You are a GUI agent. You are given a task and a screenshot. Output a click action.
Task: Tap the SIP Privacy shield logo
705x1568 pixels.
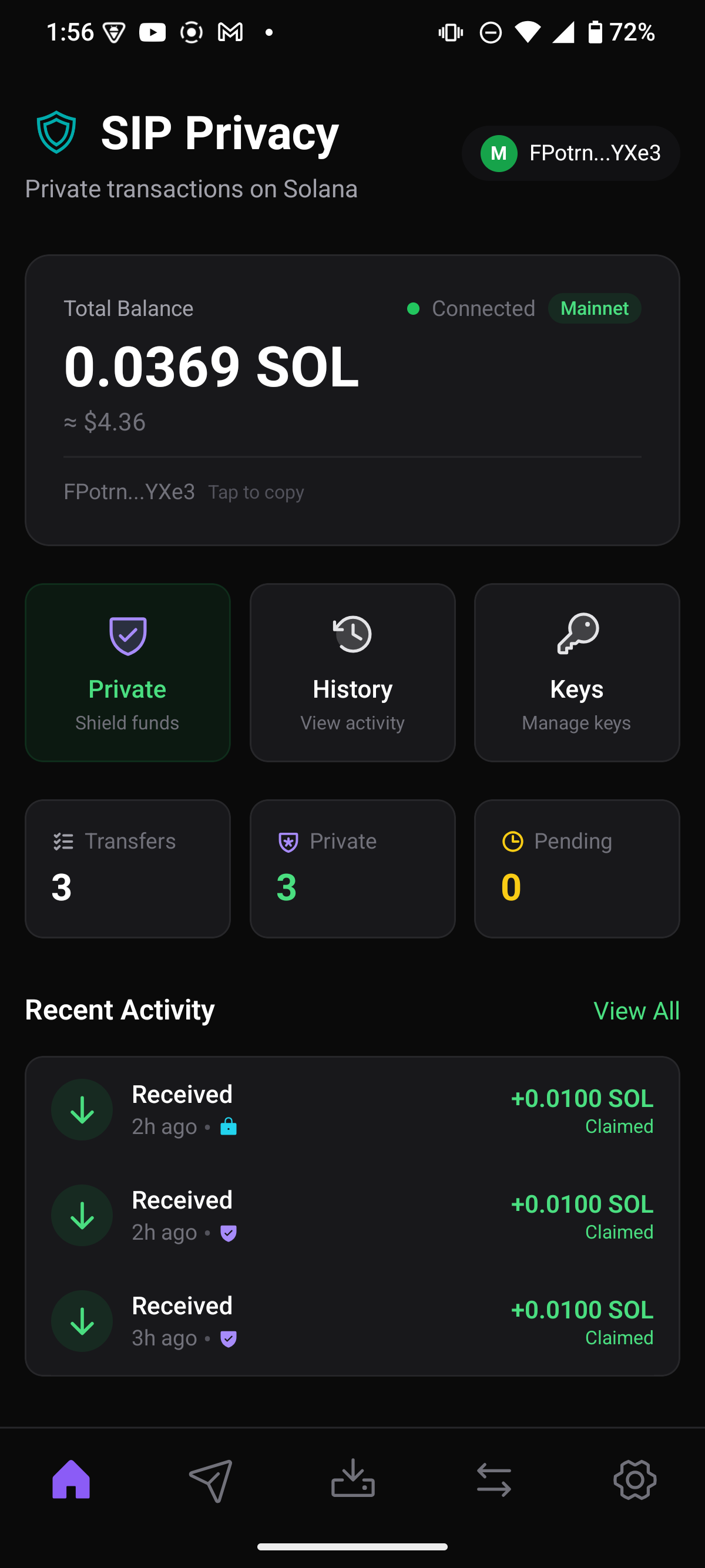56,130
